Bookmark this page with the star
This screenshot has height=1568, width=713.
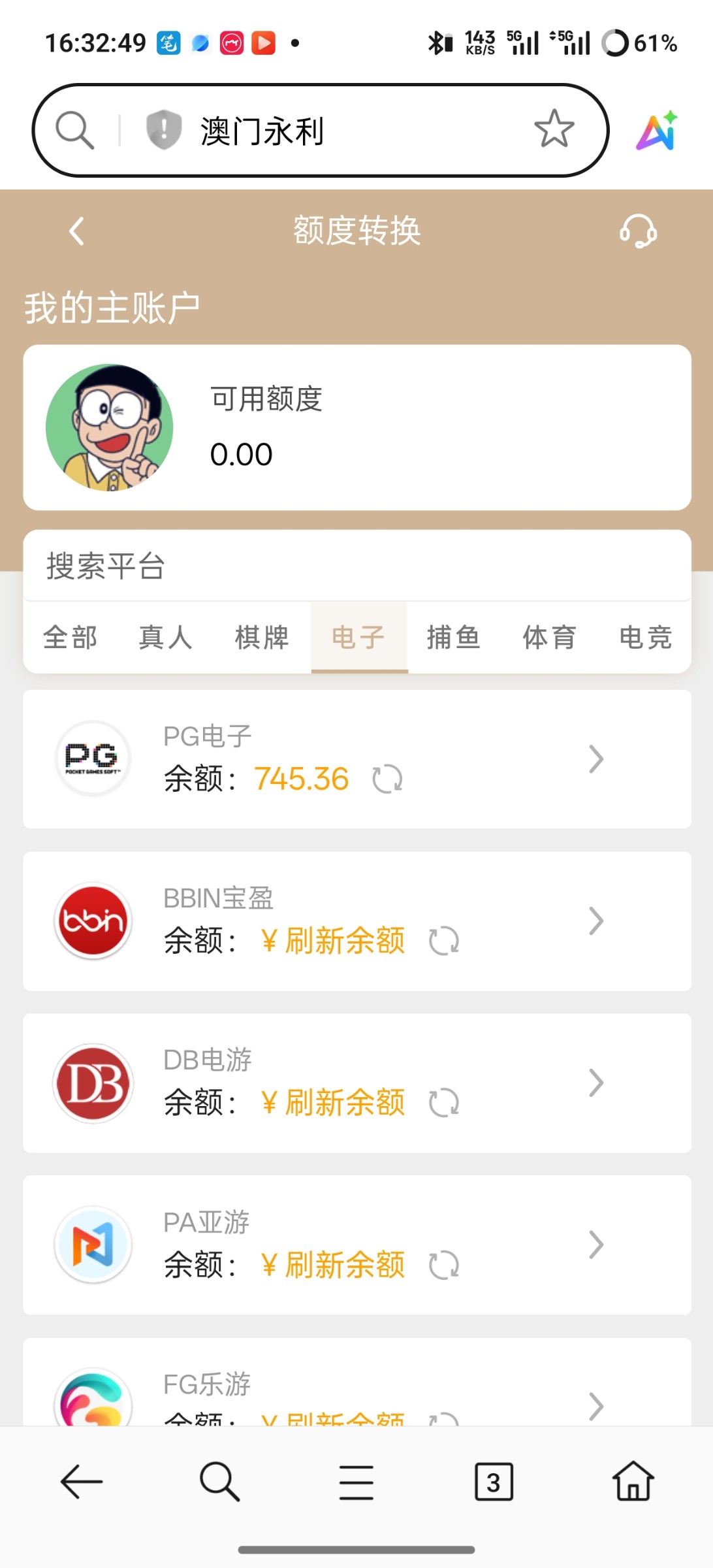click(x=554, y=129)
